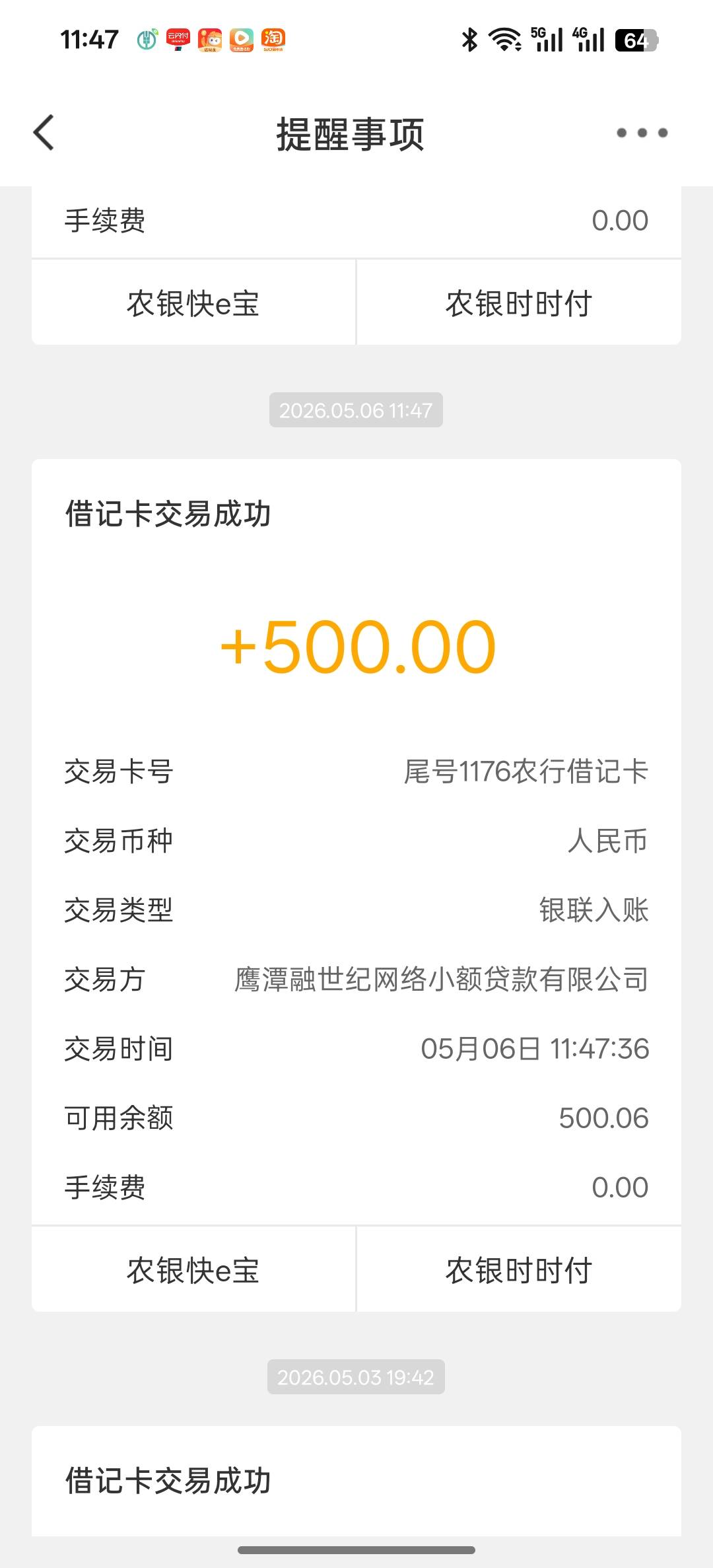Open the +500.00 借记卡交易成功 transaction card
Image resolution: width=713 pixels, height=1568 pixels.
coord(356,842)
